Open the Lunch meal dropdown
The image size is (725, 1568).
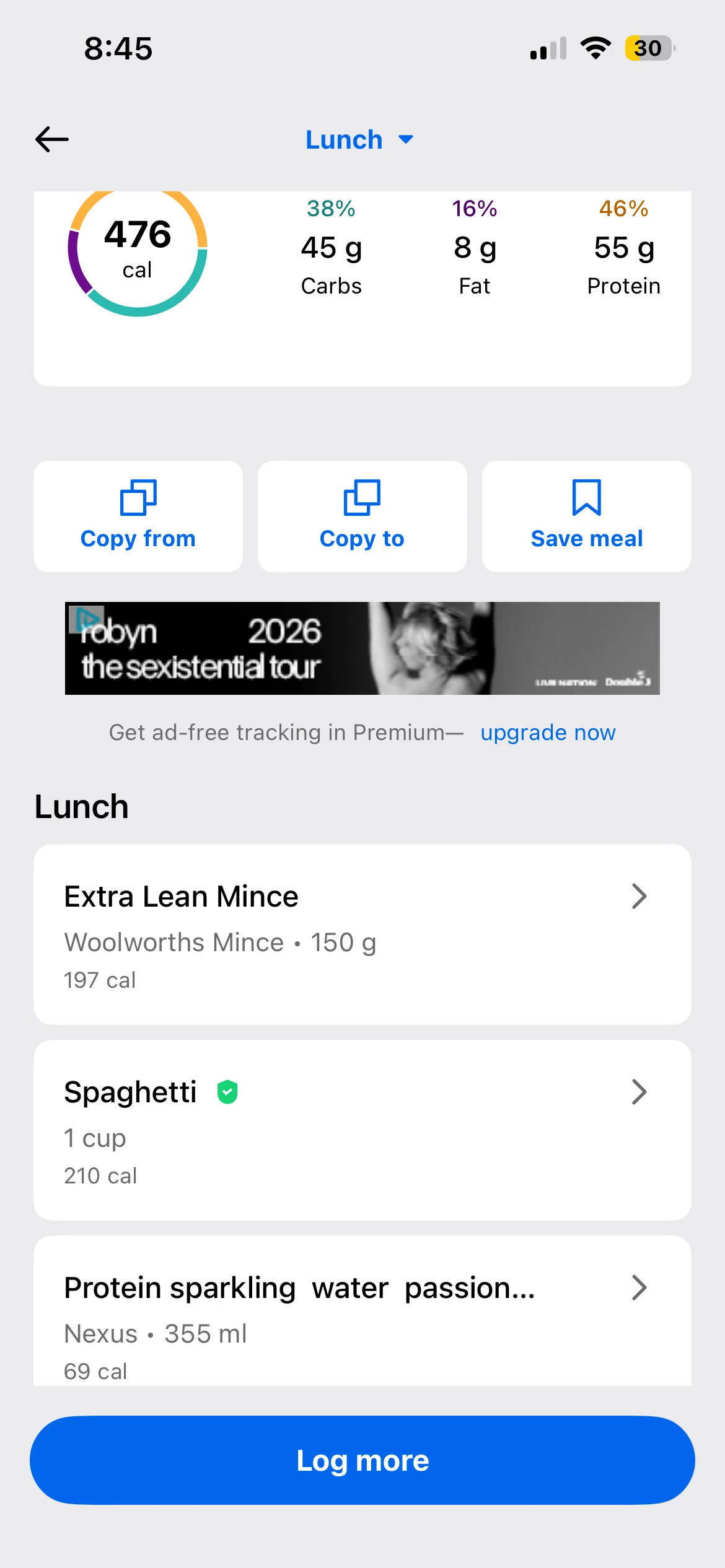tap(359, 140)
